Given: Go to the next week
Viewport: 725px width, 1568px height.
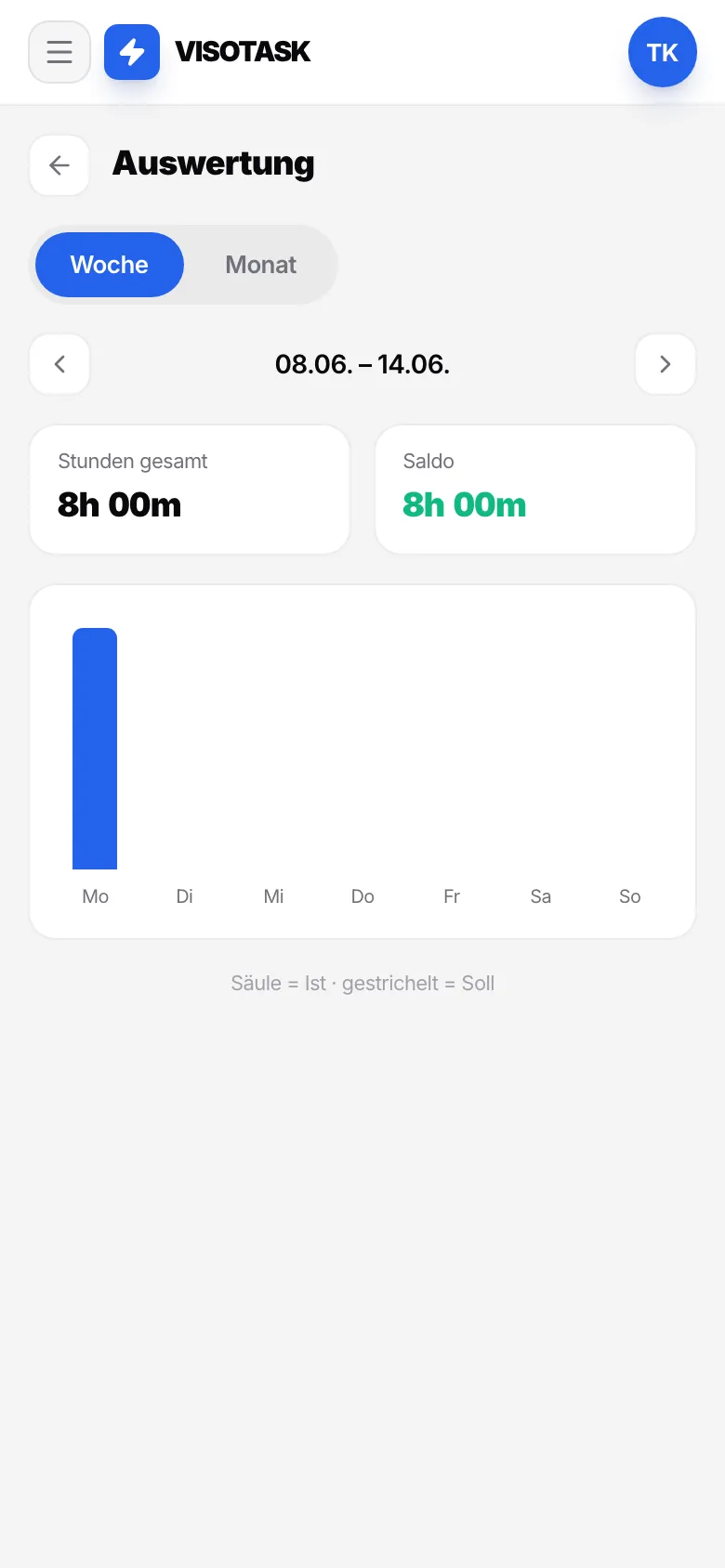Looking at the screenshot, I should click(666, 364).
